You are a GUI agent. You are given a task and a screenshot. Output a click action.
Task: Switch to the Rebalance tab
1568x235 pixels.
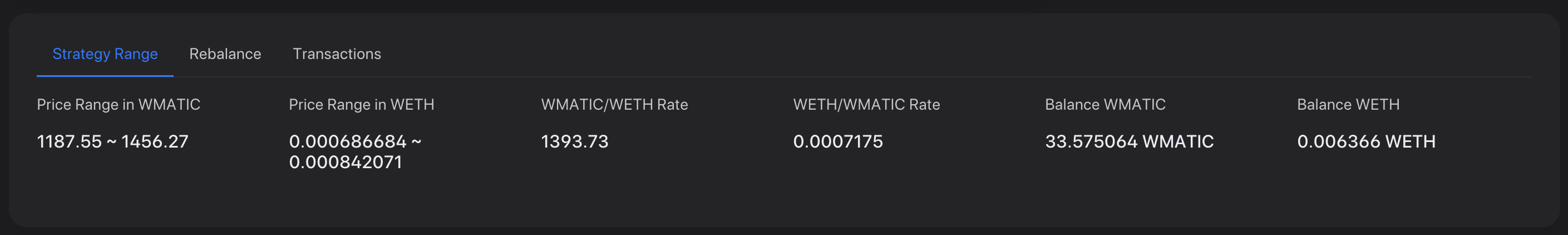point(225,54)
